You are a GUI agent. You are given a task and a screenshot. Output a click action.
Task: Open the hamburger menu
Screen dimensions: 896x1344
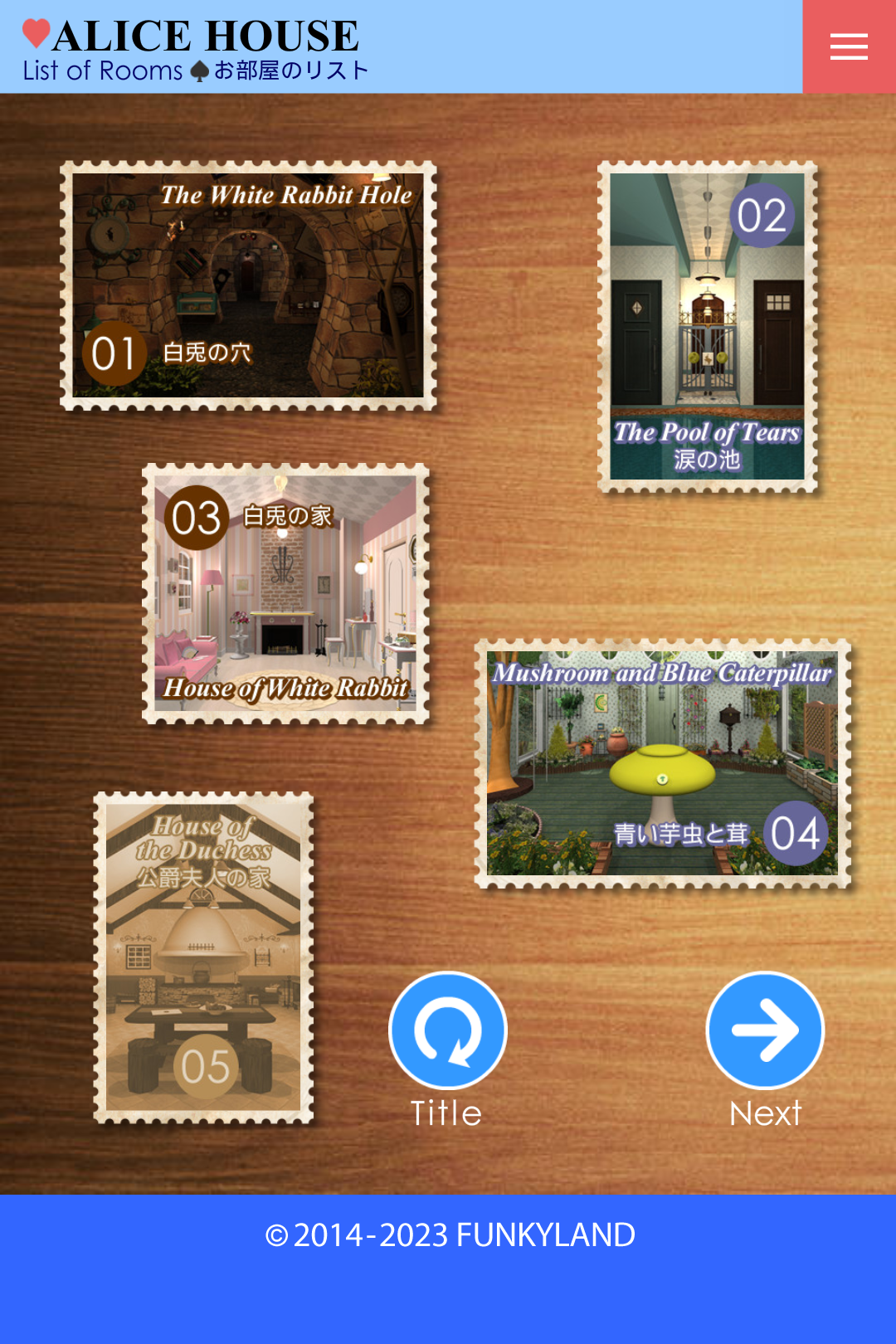(849, 46)
